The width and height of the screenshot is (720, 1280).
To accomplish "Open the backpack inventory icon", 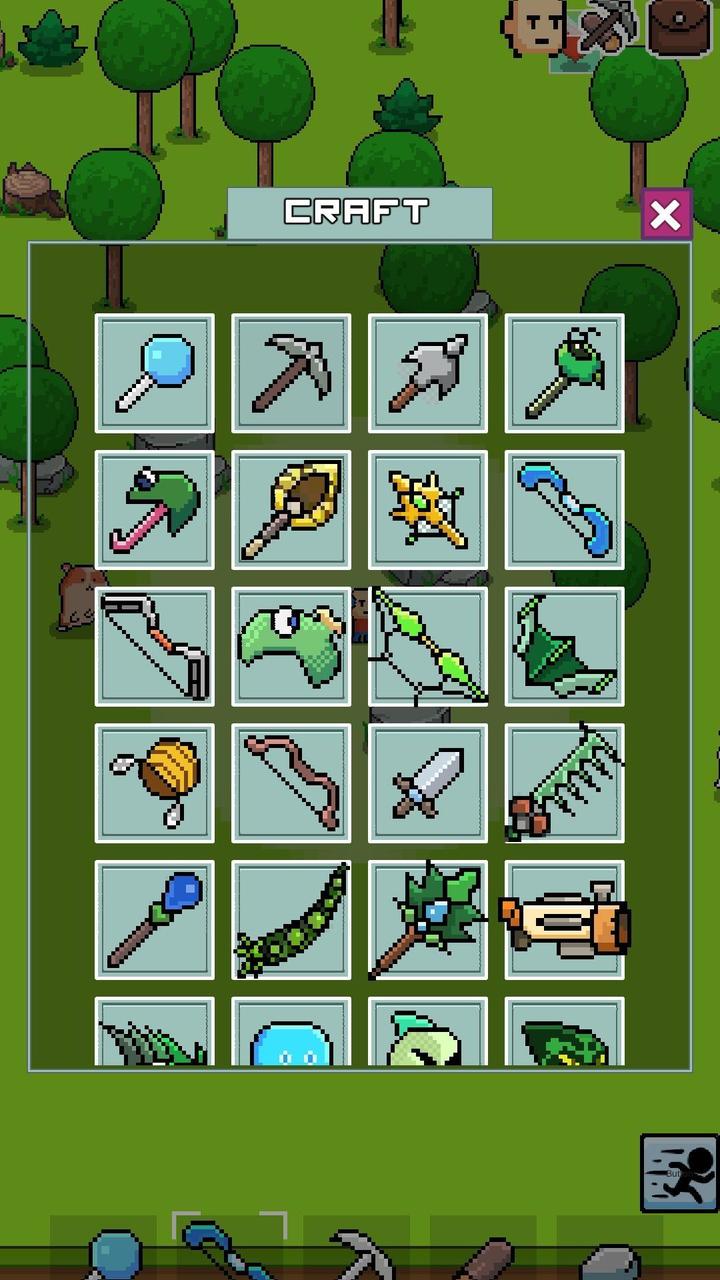I will 680,27.
